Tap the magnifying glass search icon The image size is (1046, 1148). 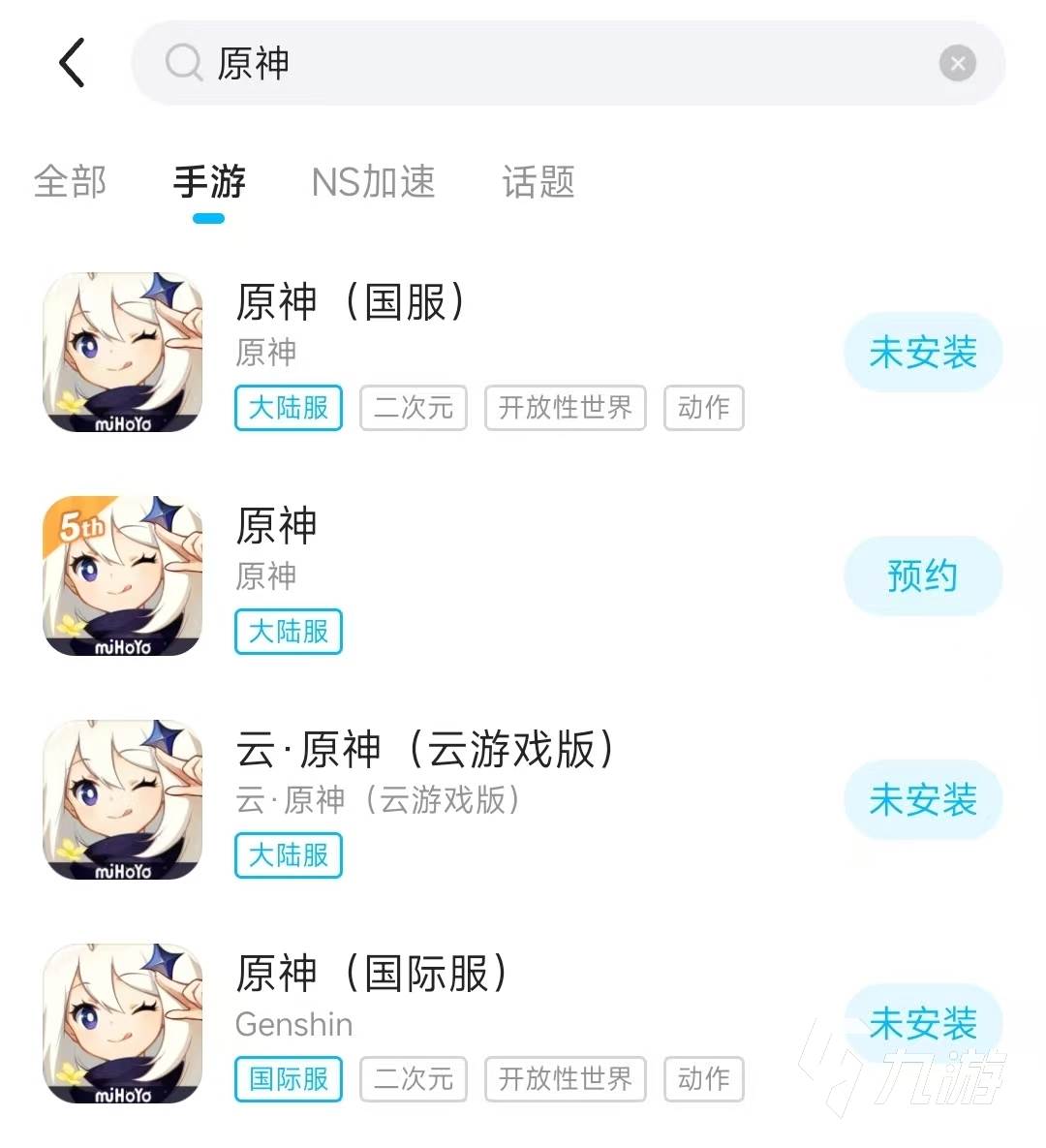[x=182, y=63]
